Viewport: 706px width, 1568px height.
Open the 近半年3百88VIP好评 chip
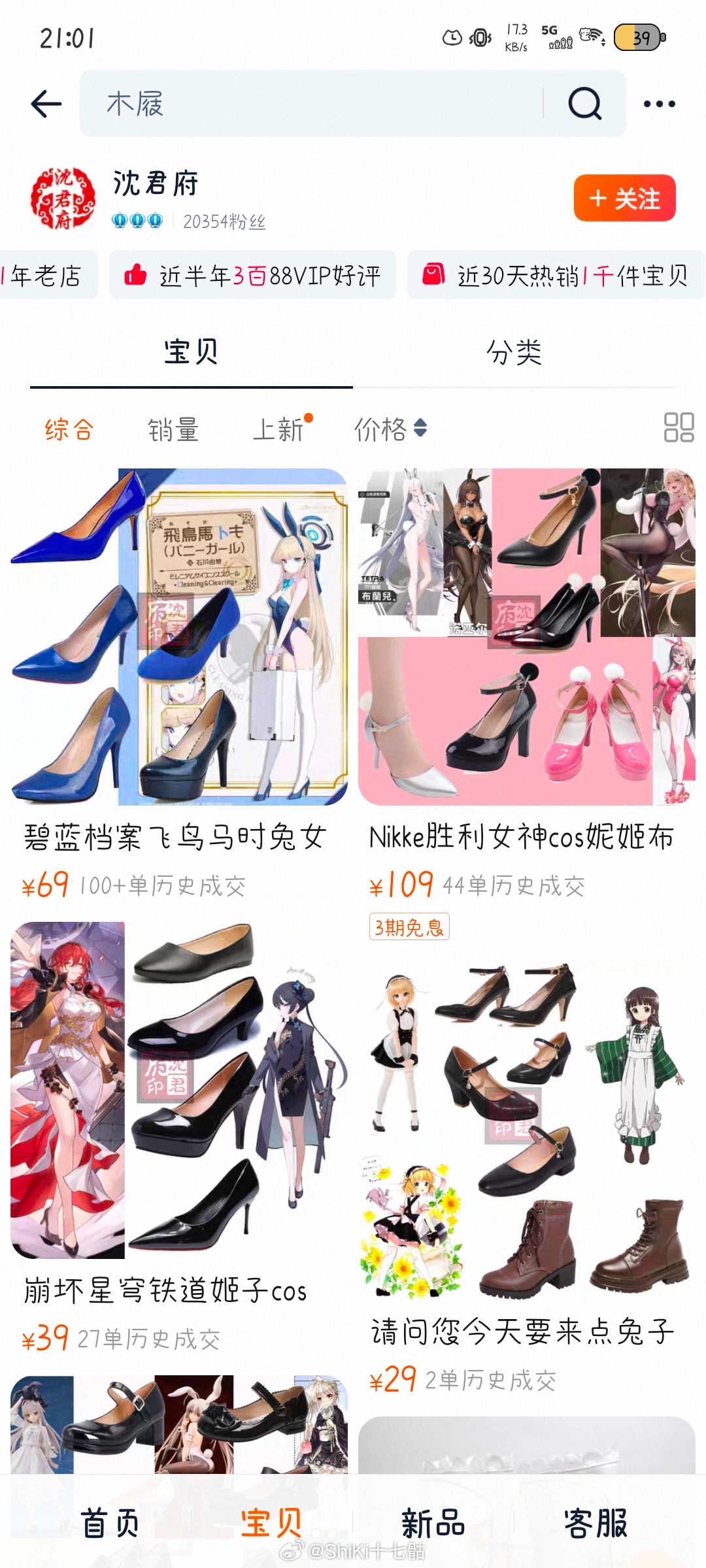click(253, 276)
